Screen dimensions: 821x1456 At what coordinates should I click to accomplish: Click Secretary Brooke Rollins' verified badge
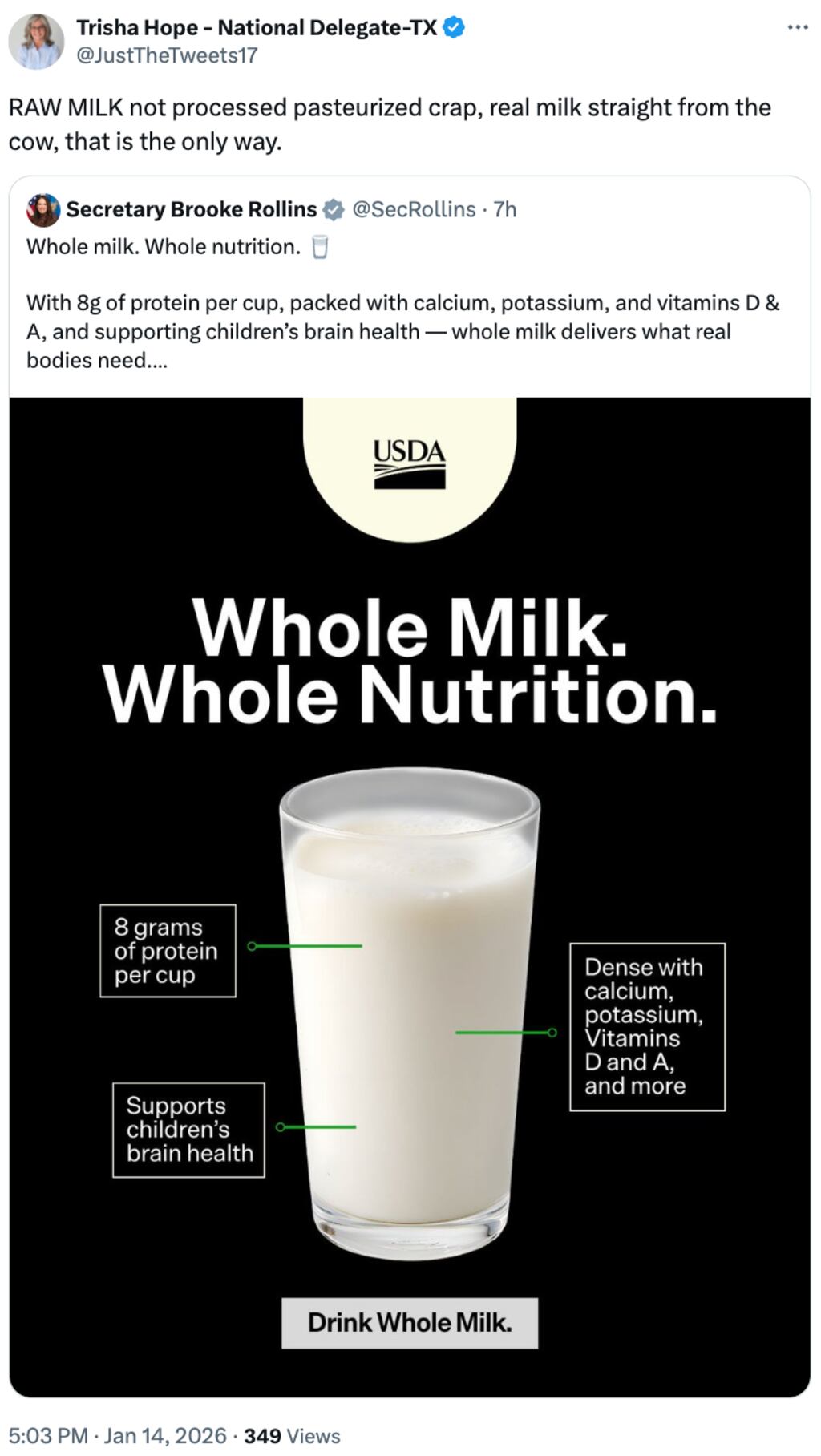point(332,209)
